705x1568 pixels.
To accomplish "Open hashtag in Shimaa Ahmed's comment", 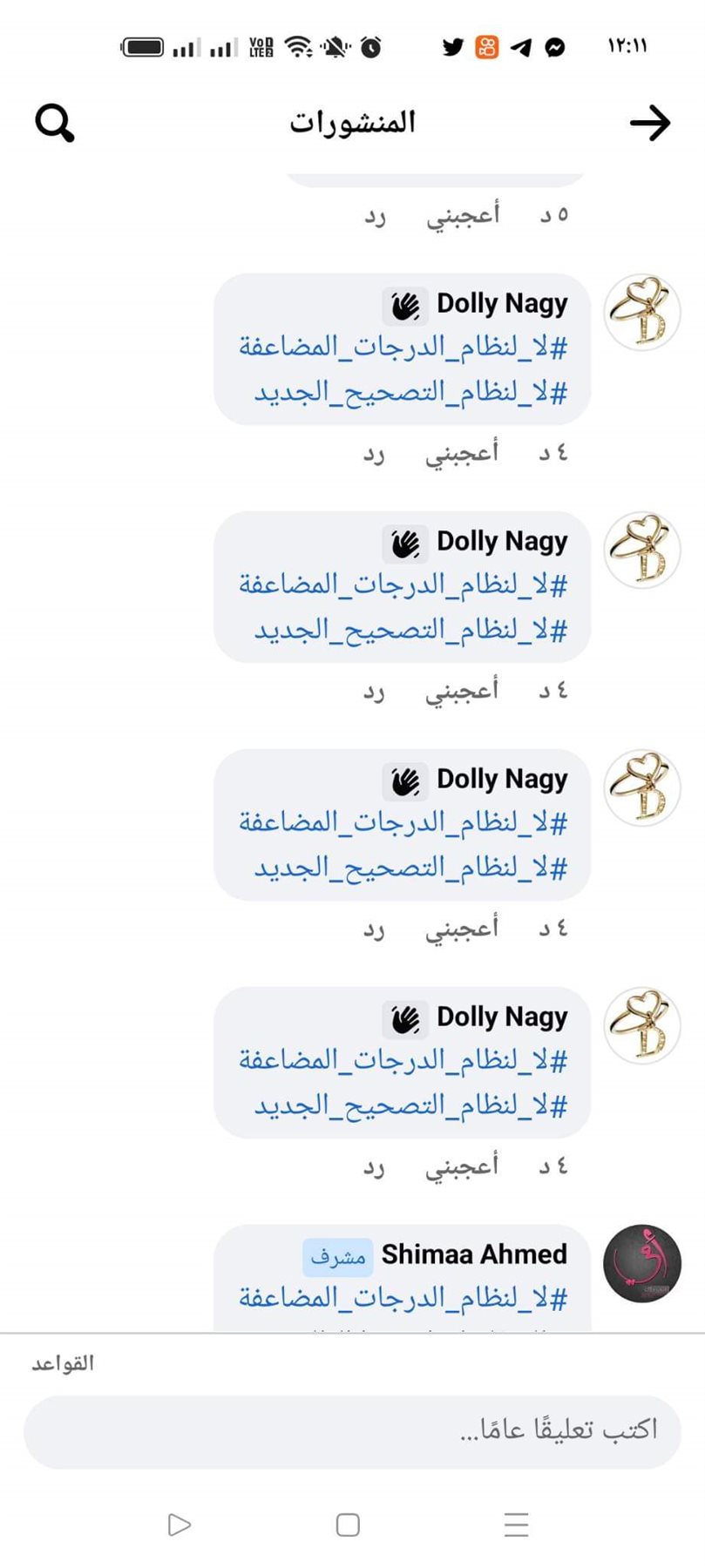I will (403, 1298).
